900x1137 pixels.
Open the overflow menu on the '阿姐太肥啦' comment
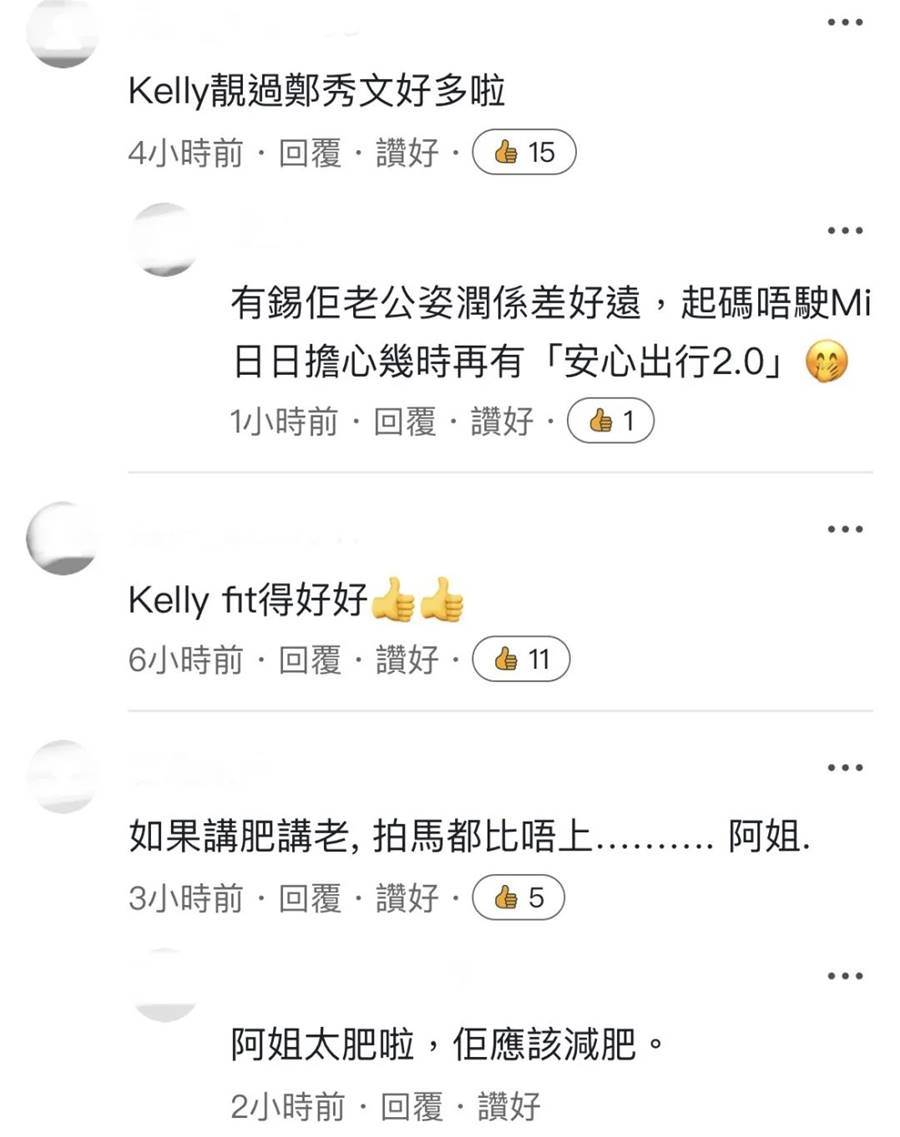click(845, 975)
